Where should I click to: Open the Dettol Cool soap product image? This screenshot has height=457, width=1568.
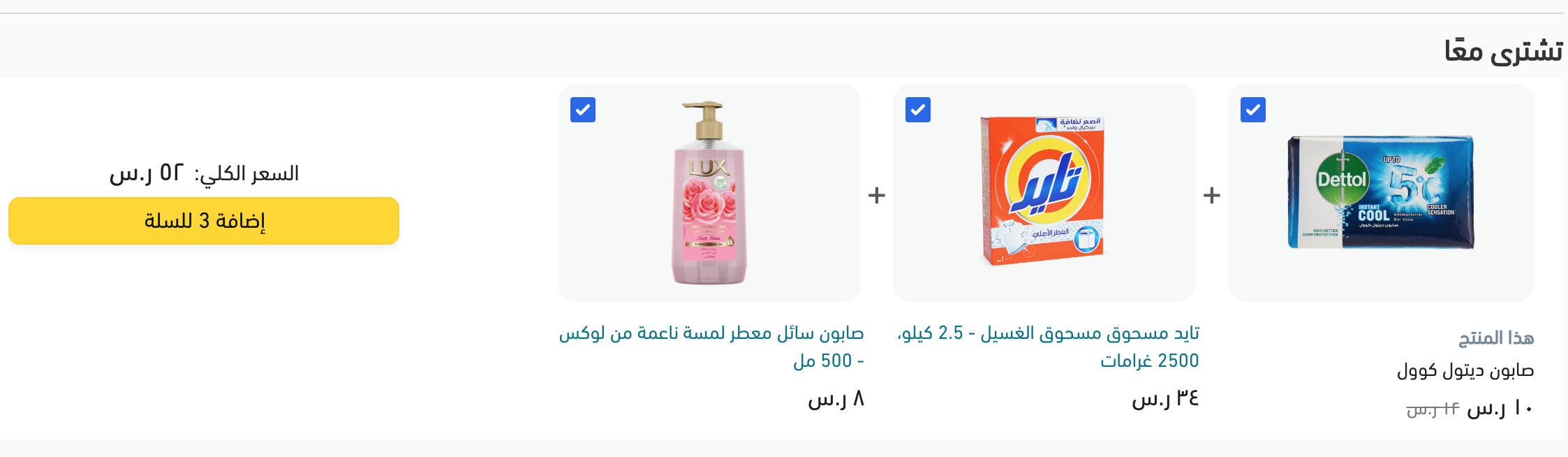[x=1380, y=192]
